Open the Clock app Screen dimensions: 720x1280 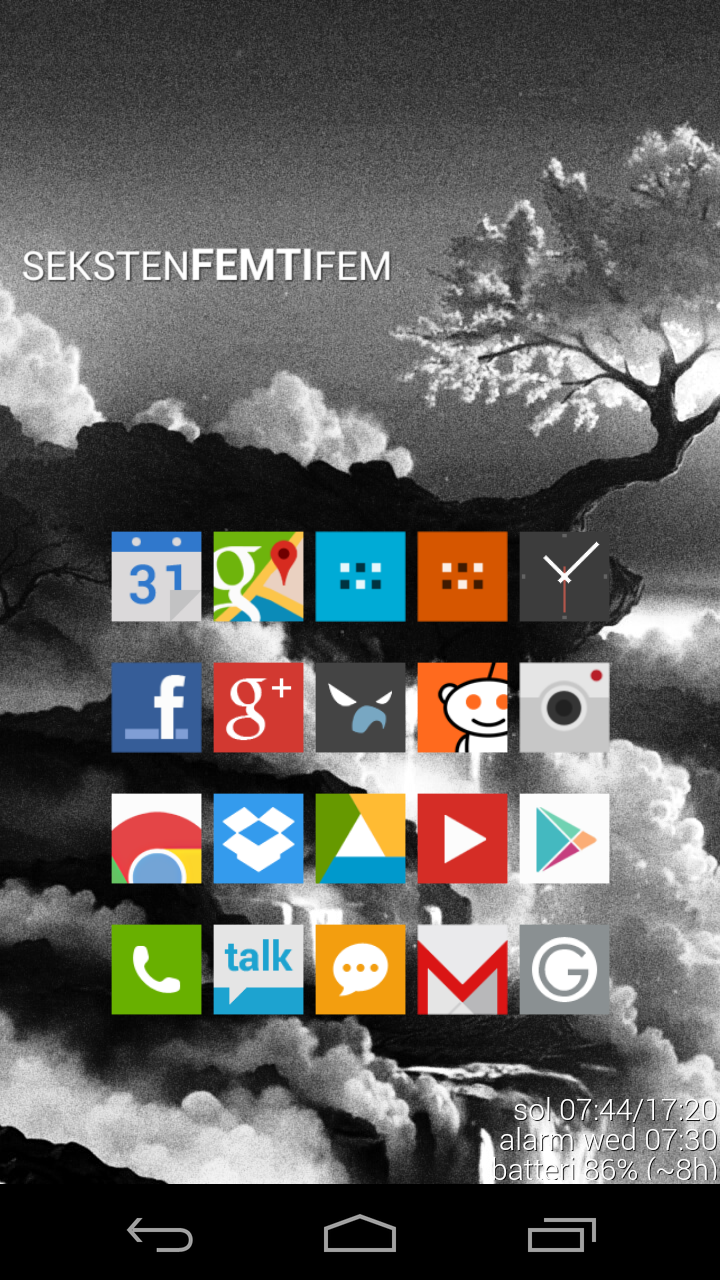[x=564, y=577]
